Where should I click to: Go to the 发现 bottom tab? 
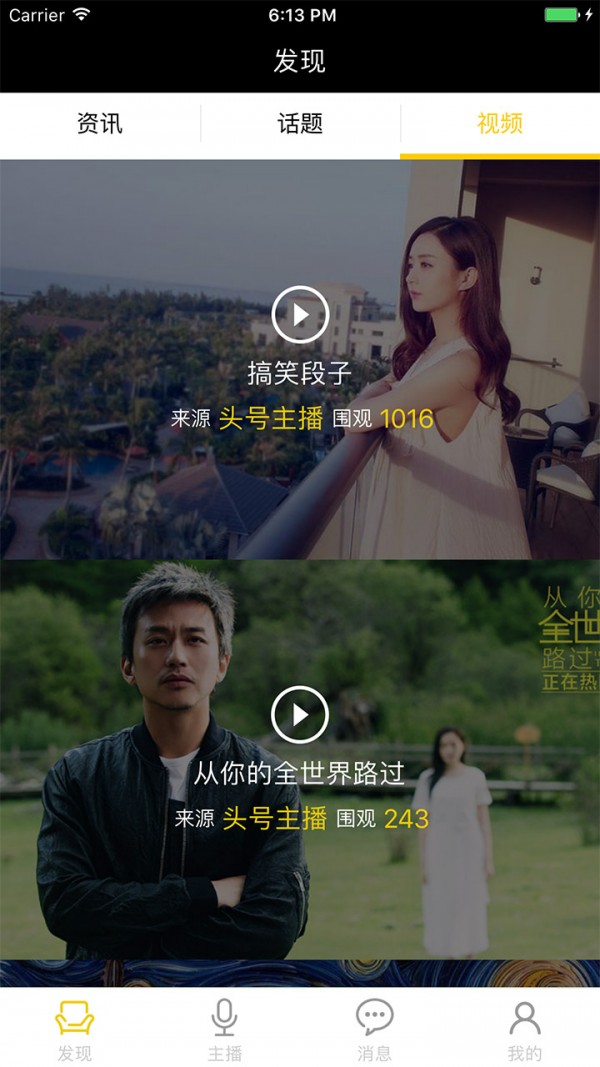pos(75,1029)
